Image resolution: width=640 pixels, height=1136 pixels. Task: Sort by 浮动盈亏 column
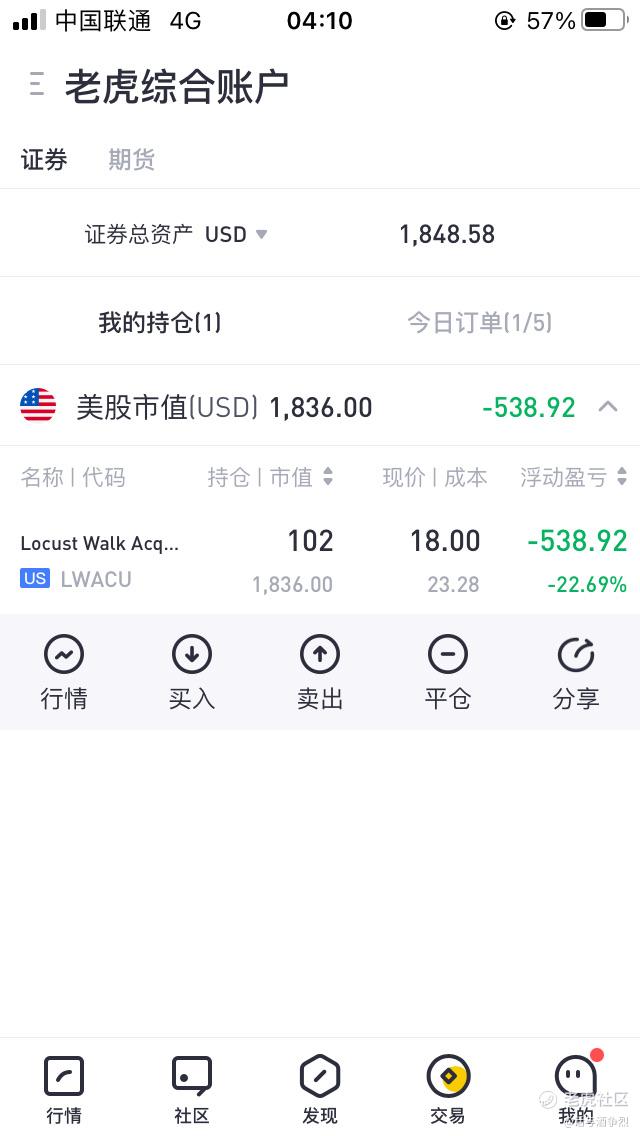point(573,478)
